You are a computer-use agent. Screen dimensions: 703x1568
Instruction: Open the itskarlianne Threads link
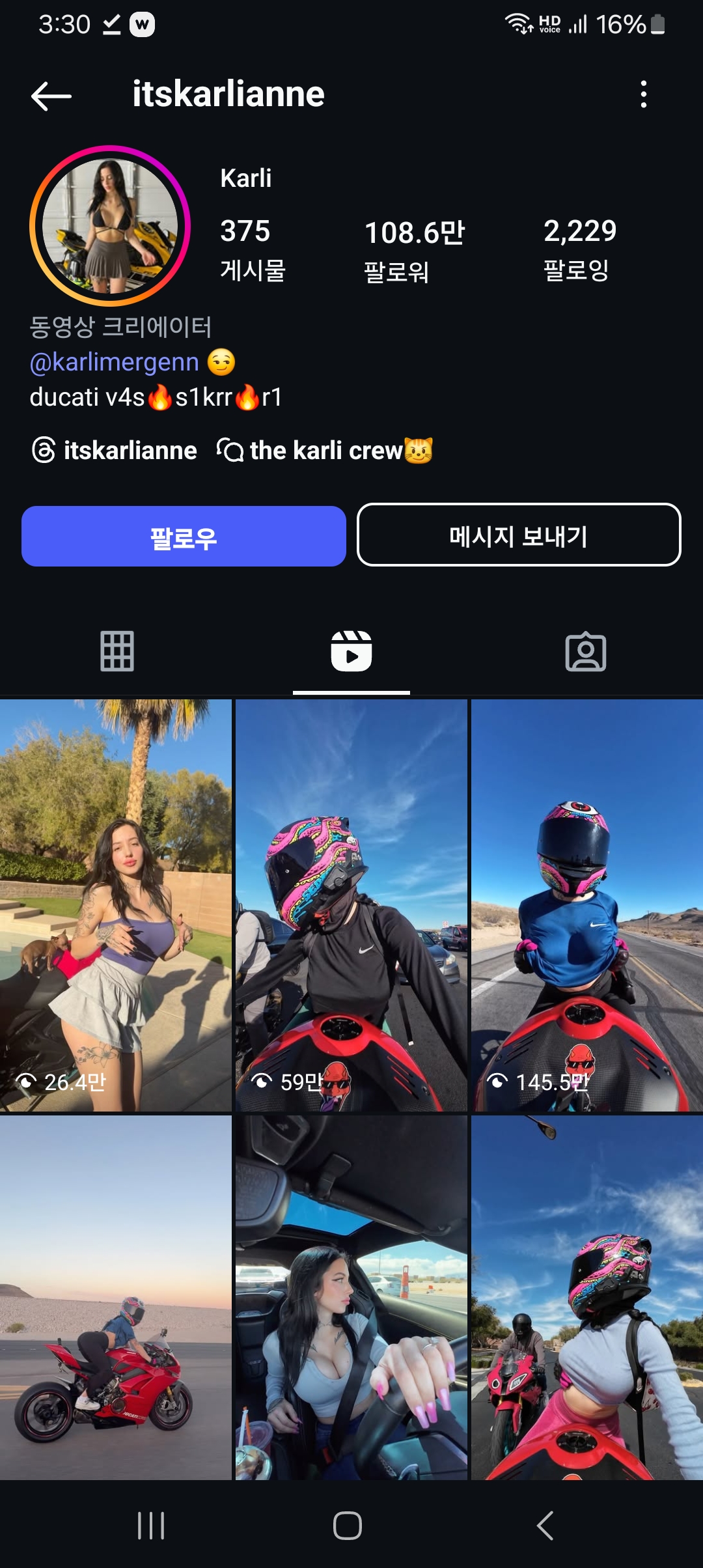pos(115,451)
